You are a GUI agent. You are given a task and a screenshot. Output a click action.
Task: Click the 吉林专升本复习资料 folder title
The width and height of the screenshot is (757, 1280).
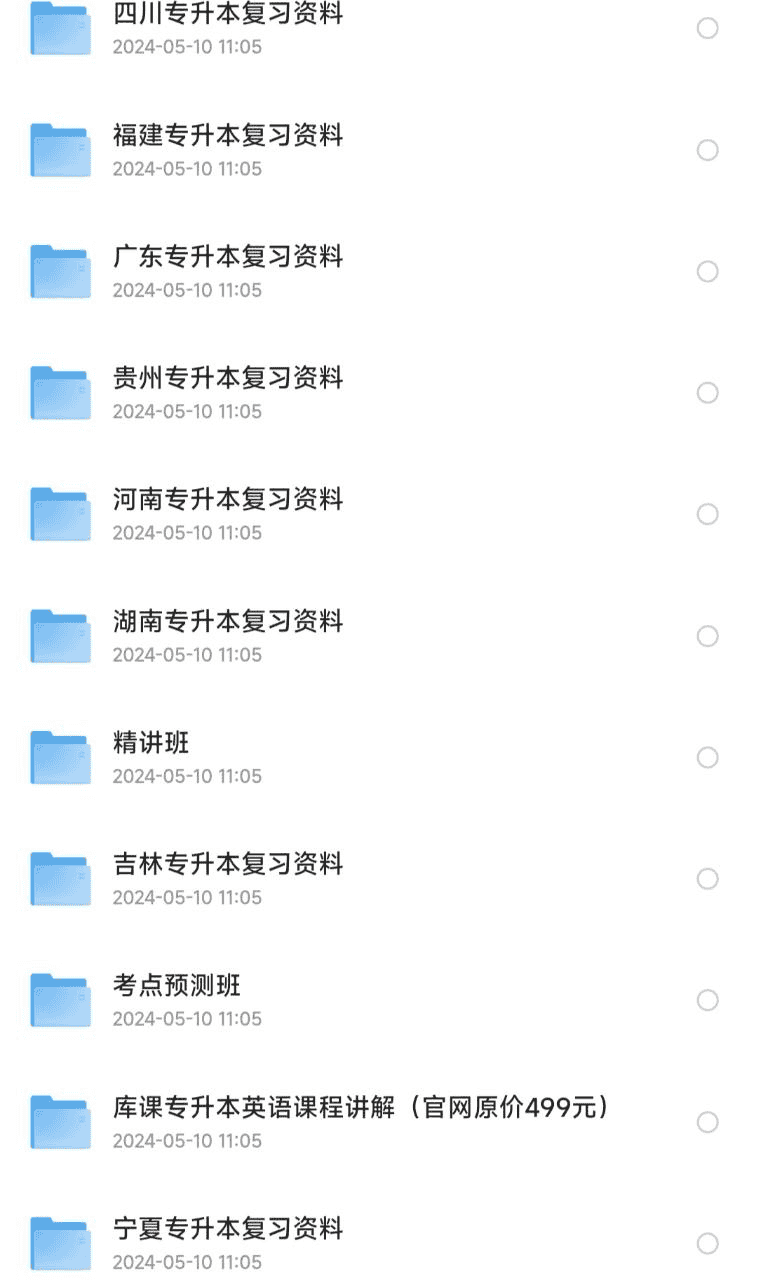pos(229,864)
